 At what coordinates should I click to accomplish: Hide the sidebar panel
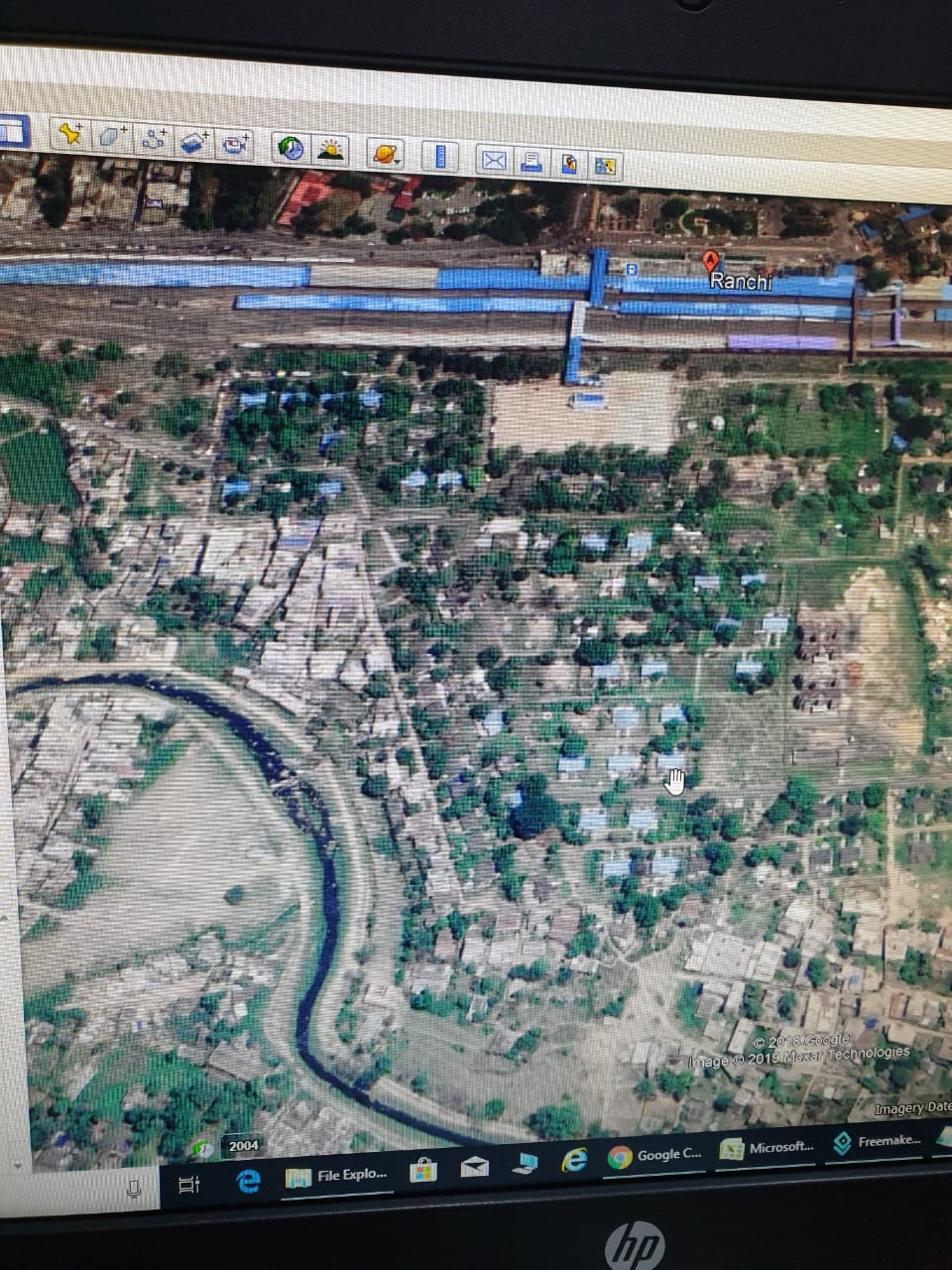pyautogui.click(x=14, y=130)
